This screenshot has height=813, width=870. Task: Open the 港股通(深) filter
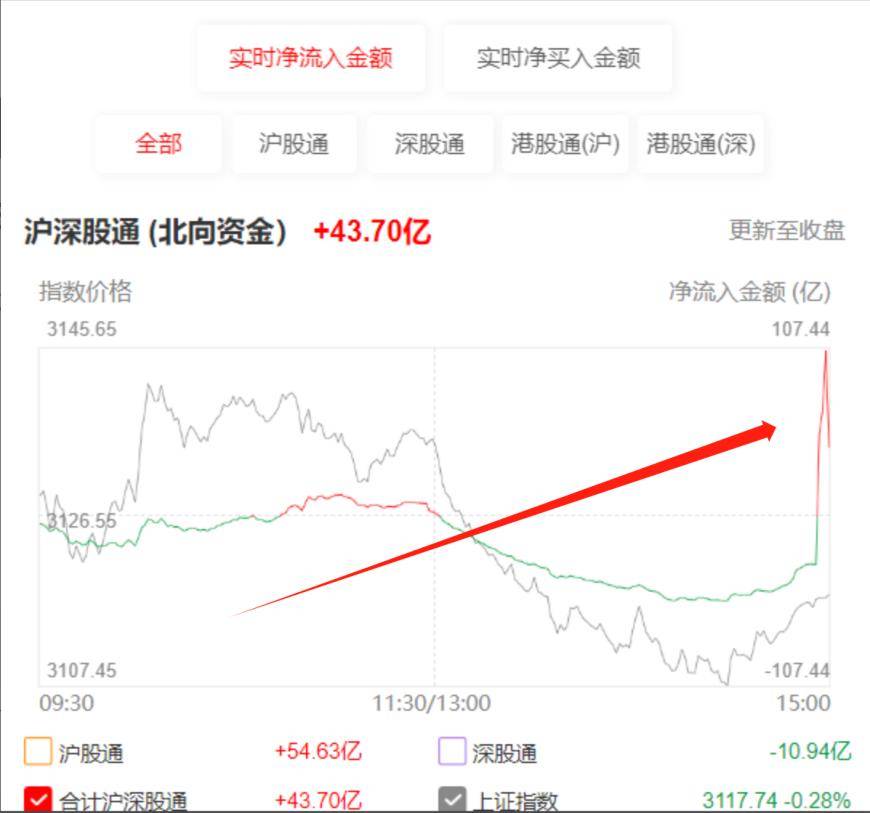pos(700,144)
